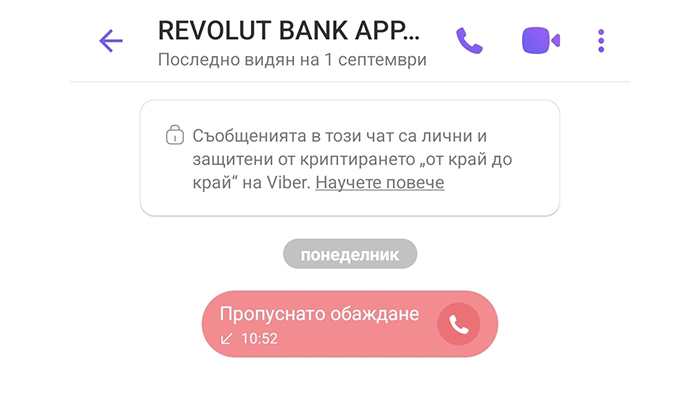The height and width of the screenshot is (400, 700).
Task: Open the 'Научете повече' link
Action: 379,183
